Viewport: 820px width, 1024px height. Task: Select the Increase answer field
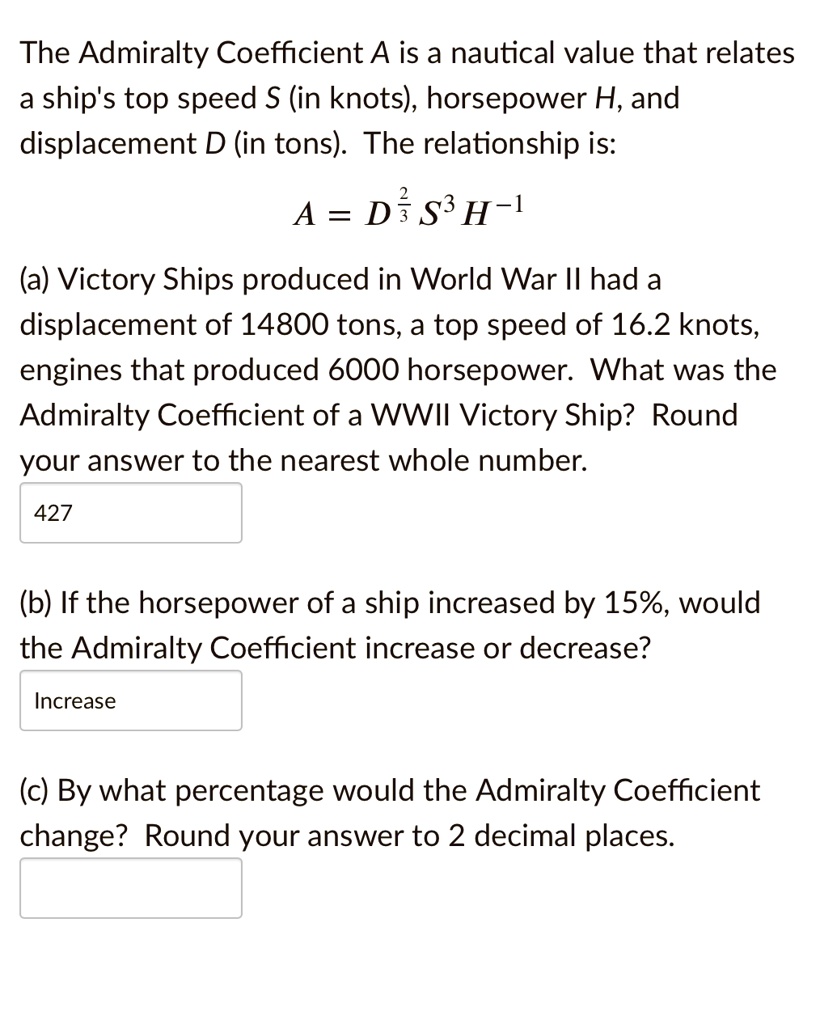click(130, 700)
